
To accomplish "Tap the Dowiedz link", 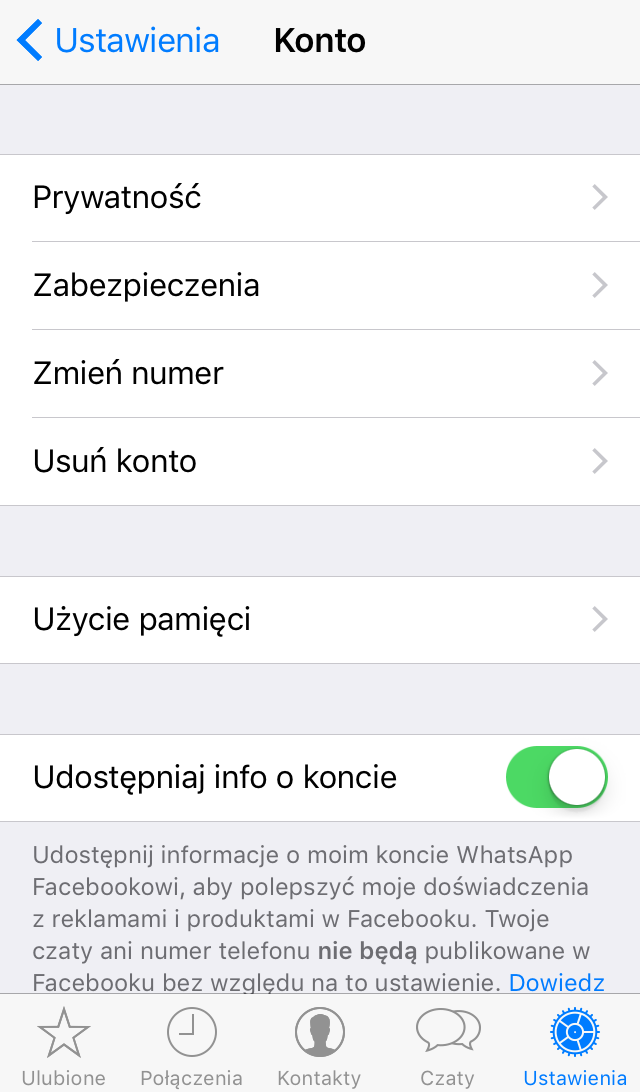I will click(x=556, y=982).
